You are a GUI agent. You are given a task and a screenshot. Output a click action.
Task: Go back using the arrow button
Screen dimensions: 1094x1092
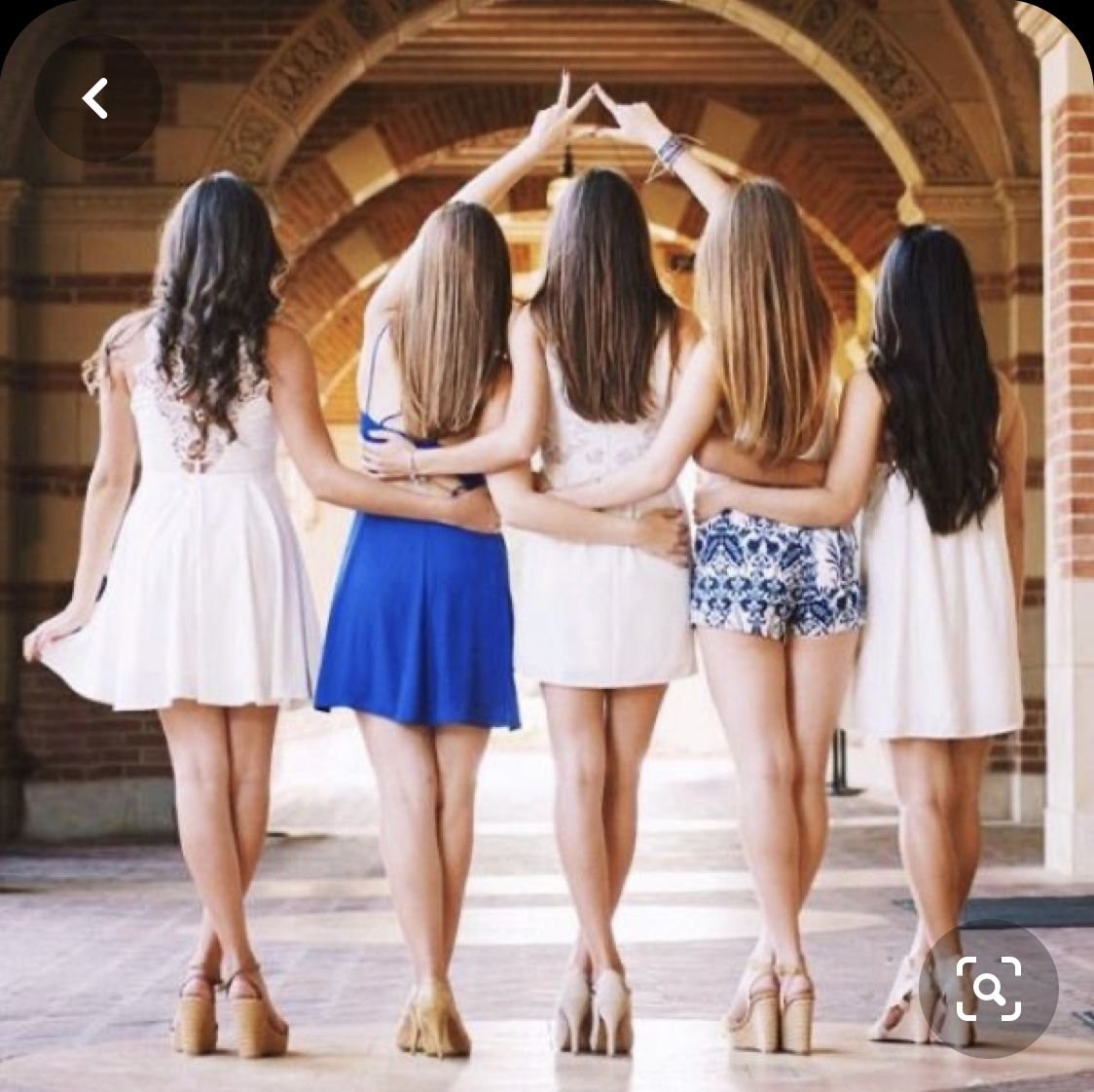click(96, 98)
